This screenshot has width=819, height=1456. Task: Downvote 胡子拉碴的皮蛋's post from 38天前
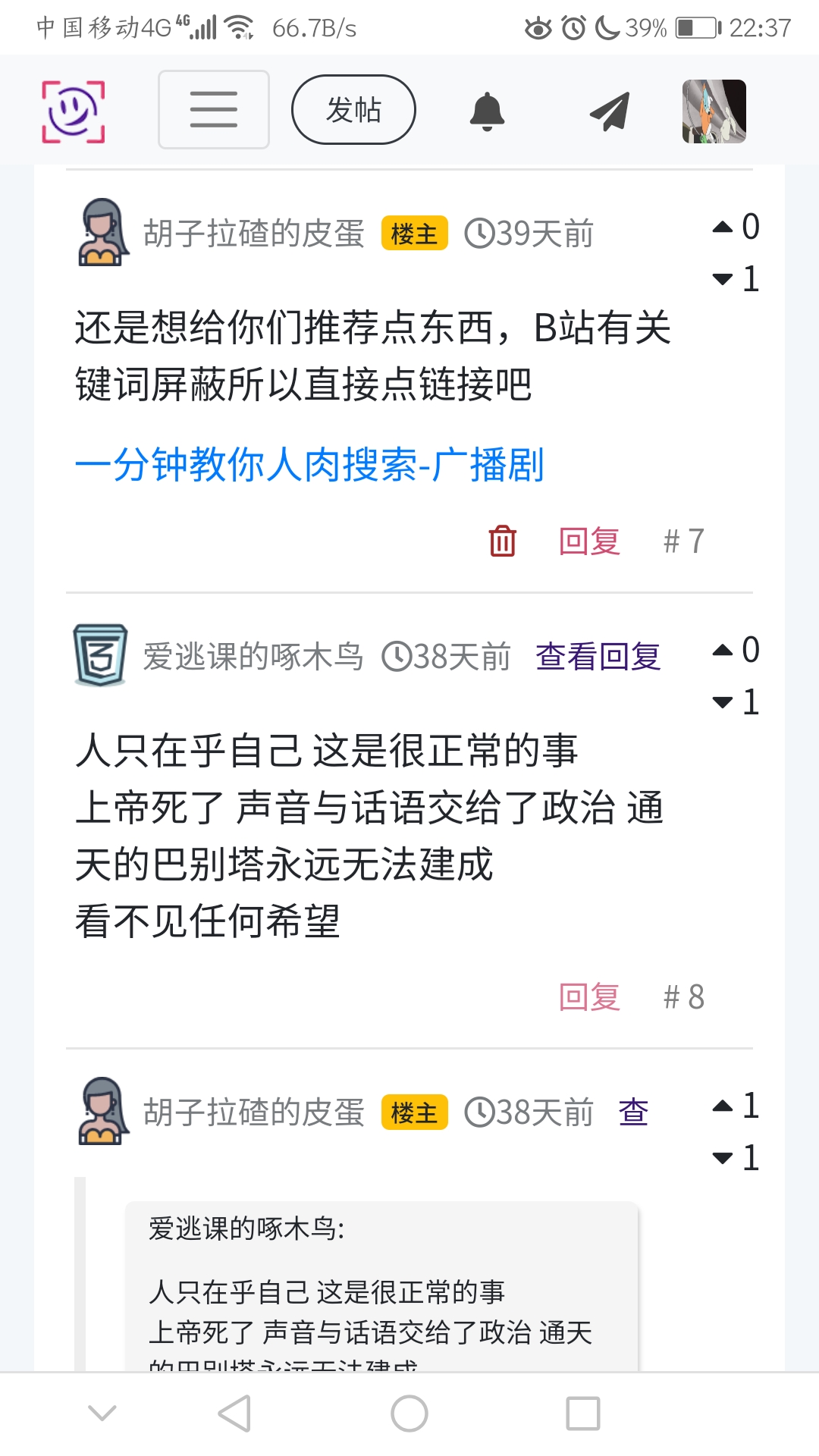723,1158
